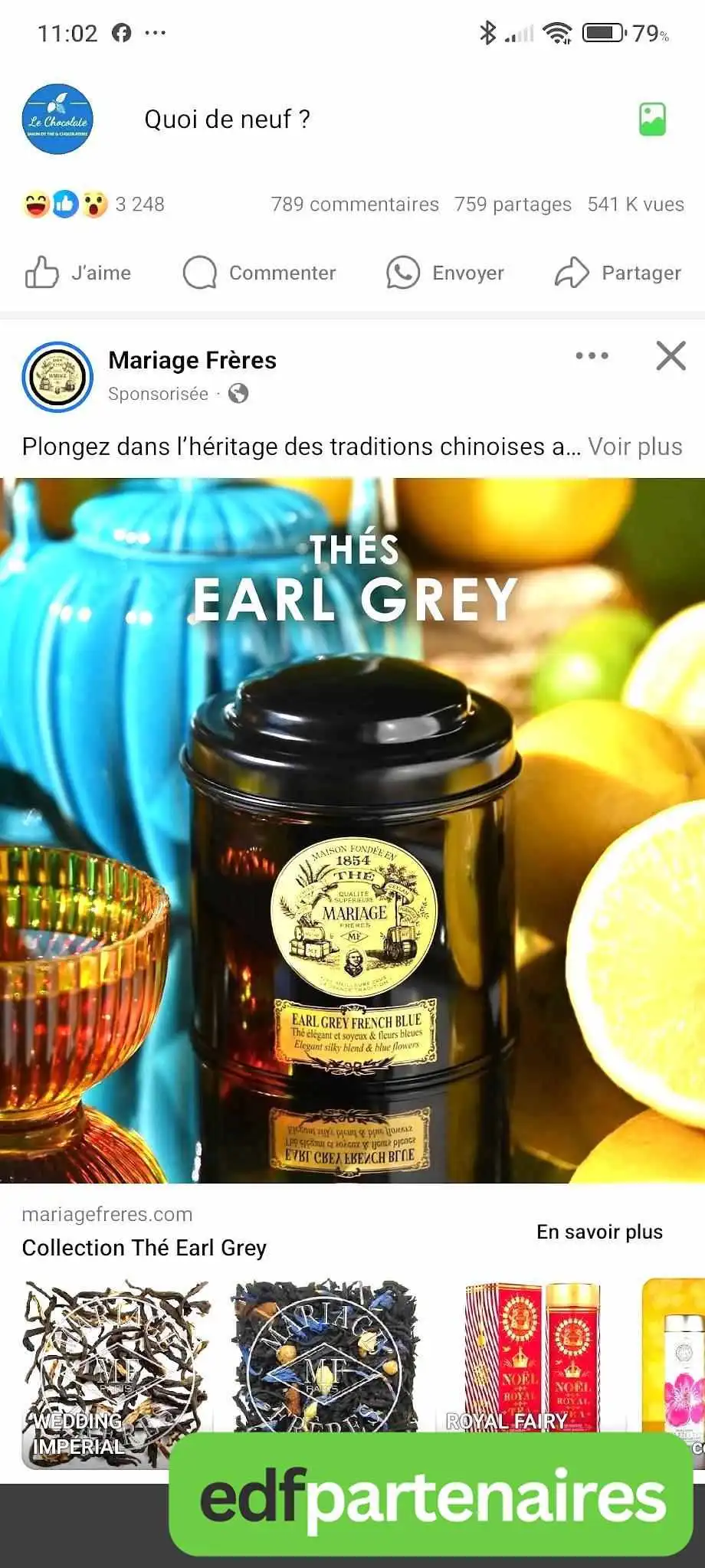Send the post via Envoyer
705x1568 pixels.
(445, 273)
